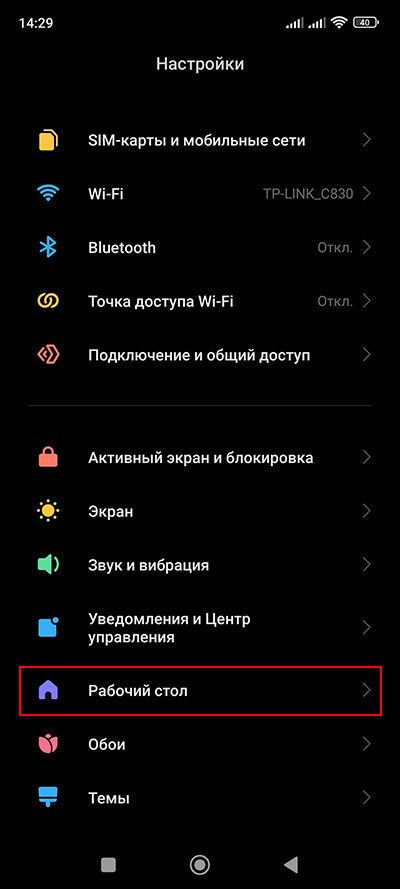400x889 pixels.
Task: Tap the round home button
Action: (199, 864)
